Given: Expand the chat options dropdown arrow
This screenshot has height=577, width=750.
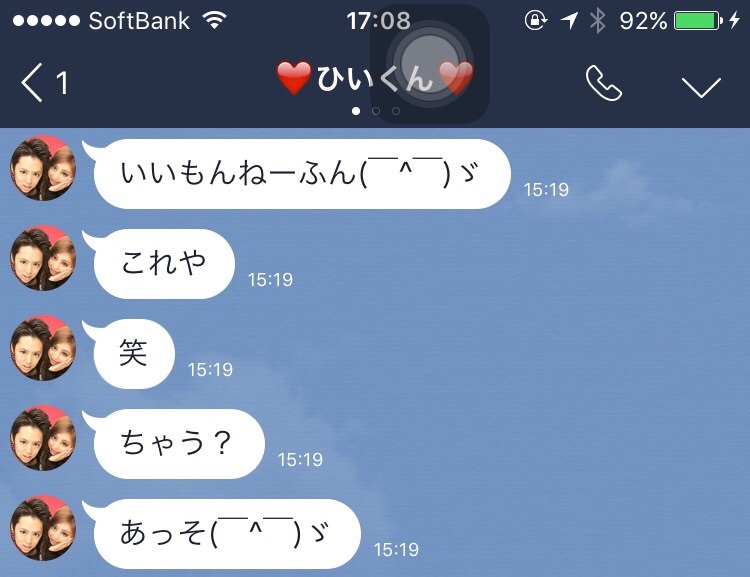Looking at the screenshot, I should pos(701,86).
